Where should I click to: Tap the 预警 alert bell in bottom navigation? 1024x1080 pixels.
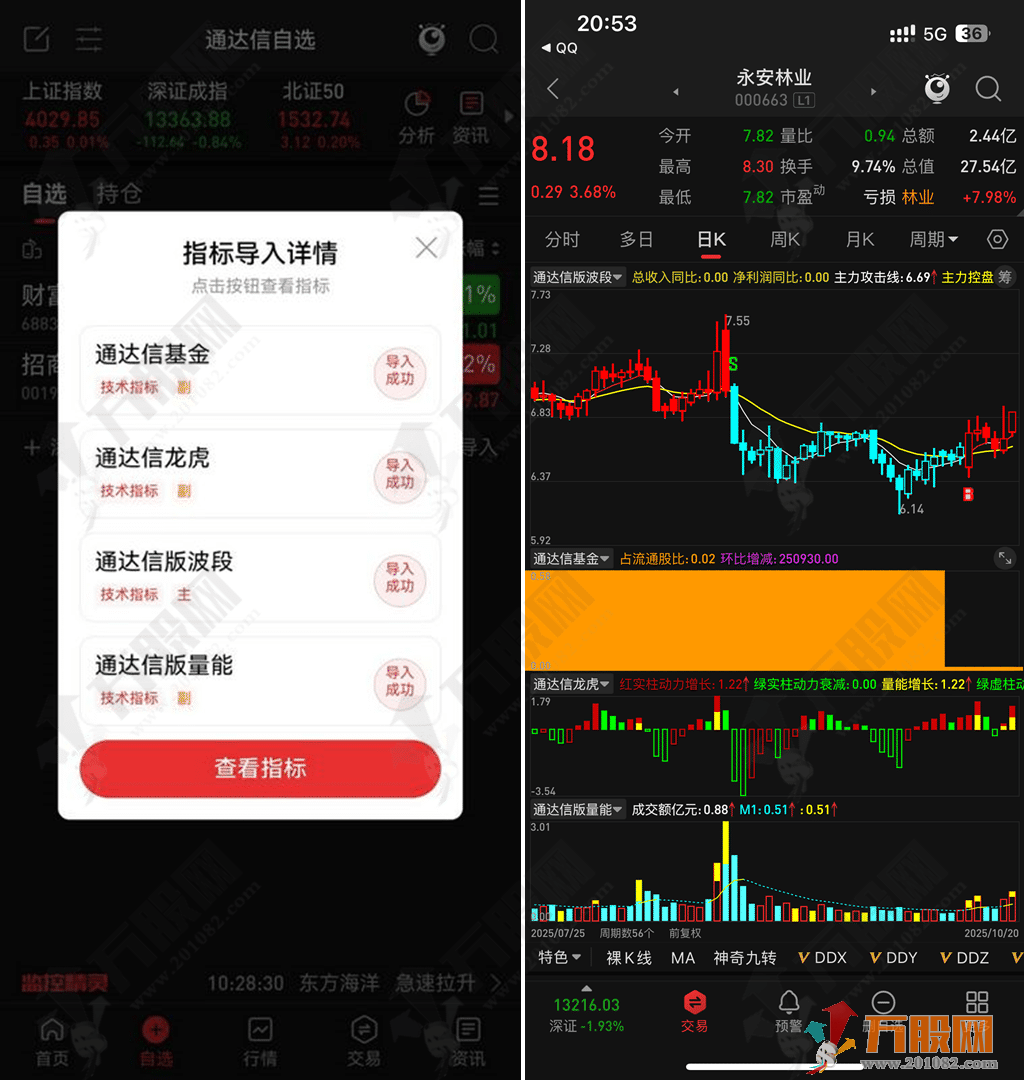(789, 1010)
